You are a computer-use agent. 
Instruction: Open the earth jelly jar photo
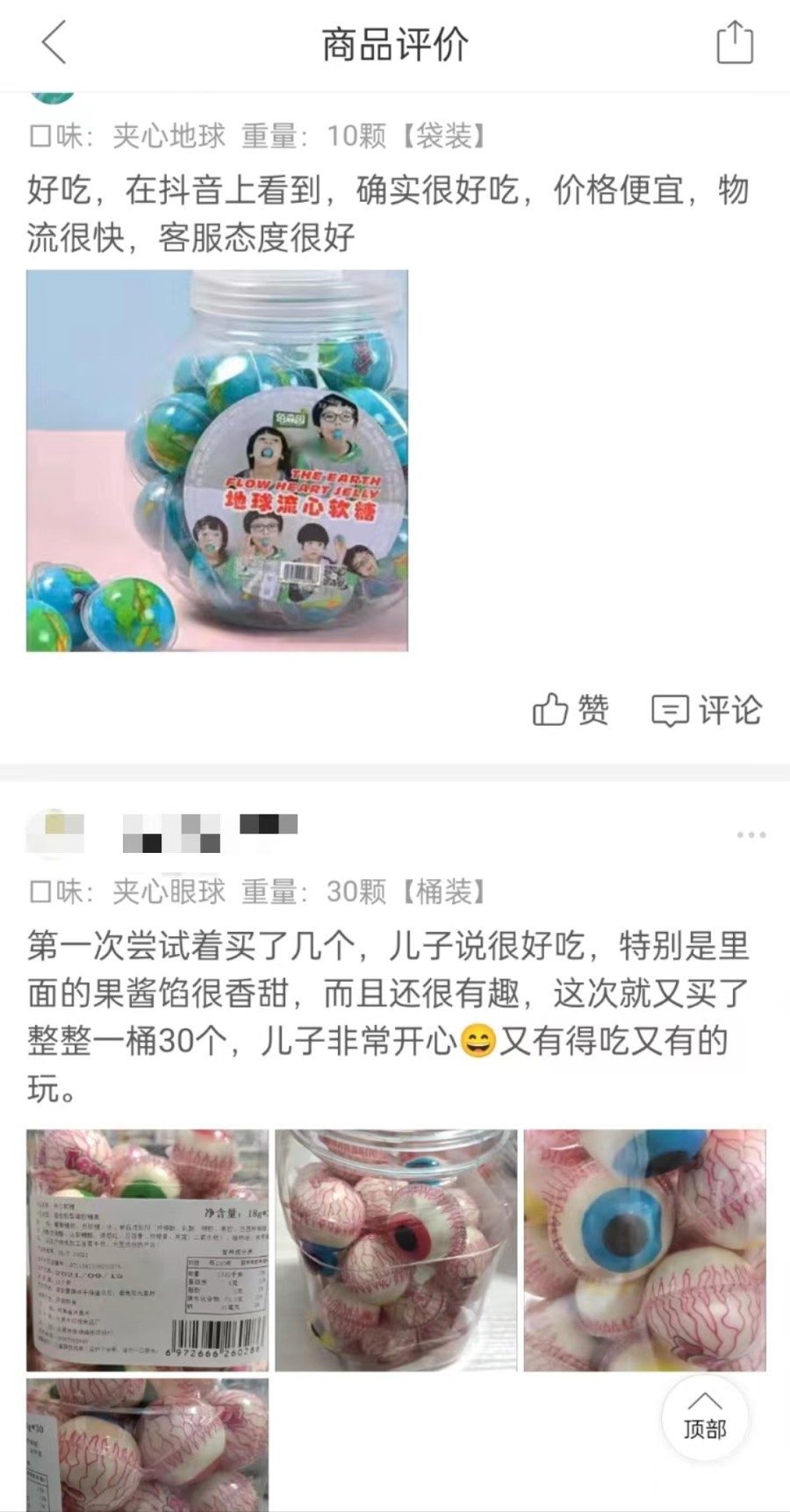click(x=217, y=461)
